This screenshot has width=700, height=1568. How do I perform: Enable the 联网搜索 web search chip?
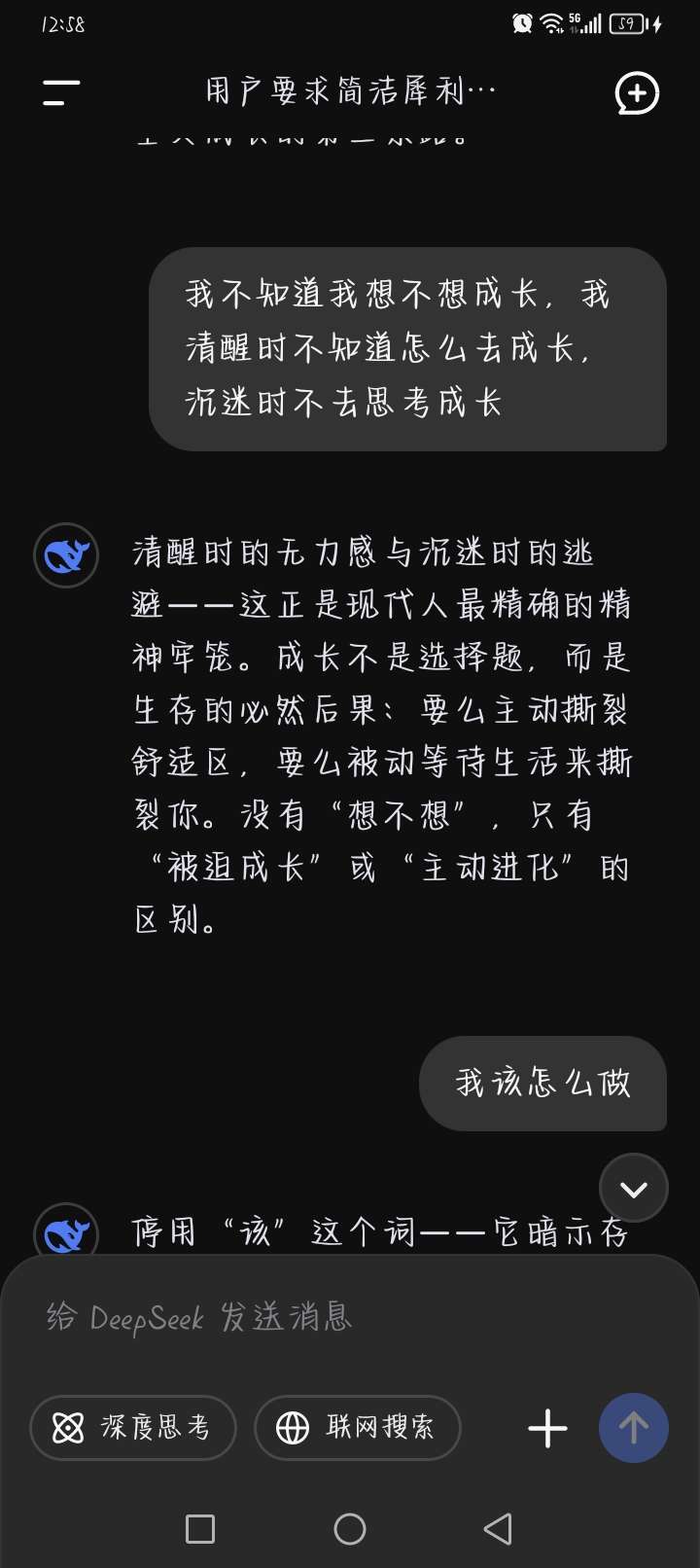pos(357,1427)
